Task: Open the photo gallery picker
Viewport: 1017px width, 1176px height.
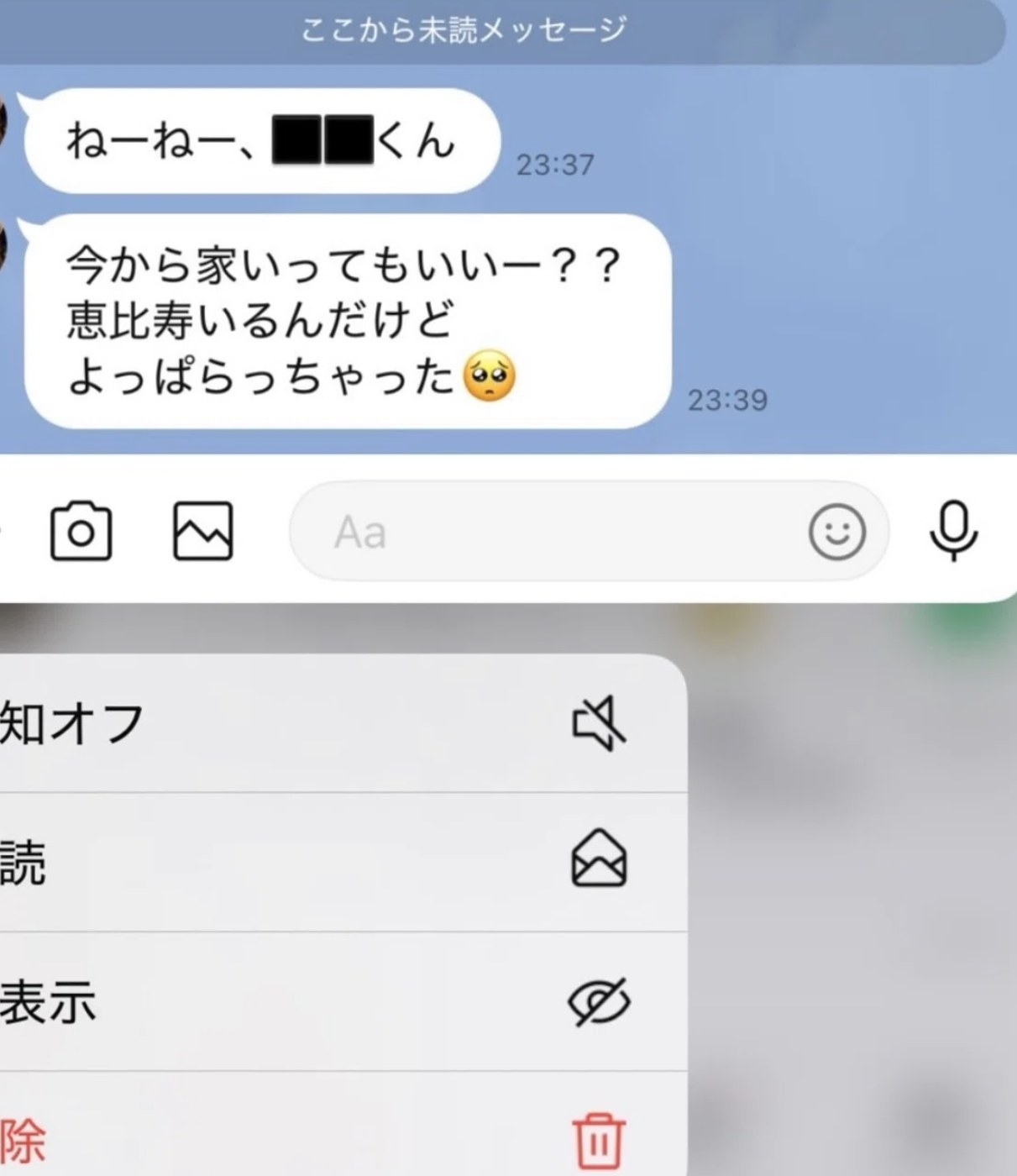Action: tap(202, 531)
